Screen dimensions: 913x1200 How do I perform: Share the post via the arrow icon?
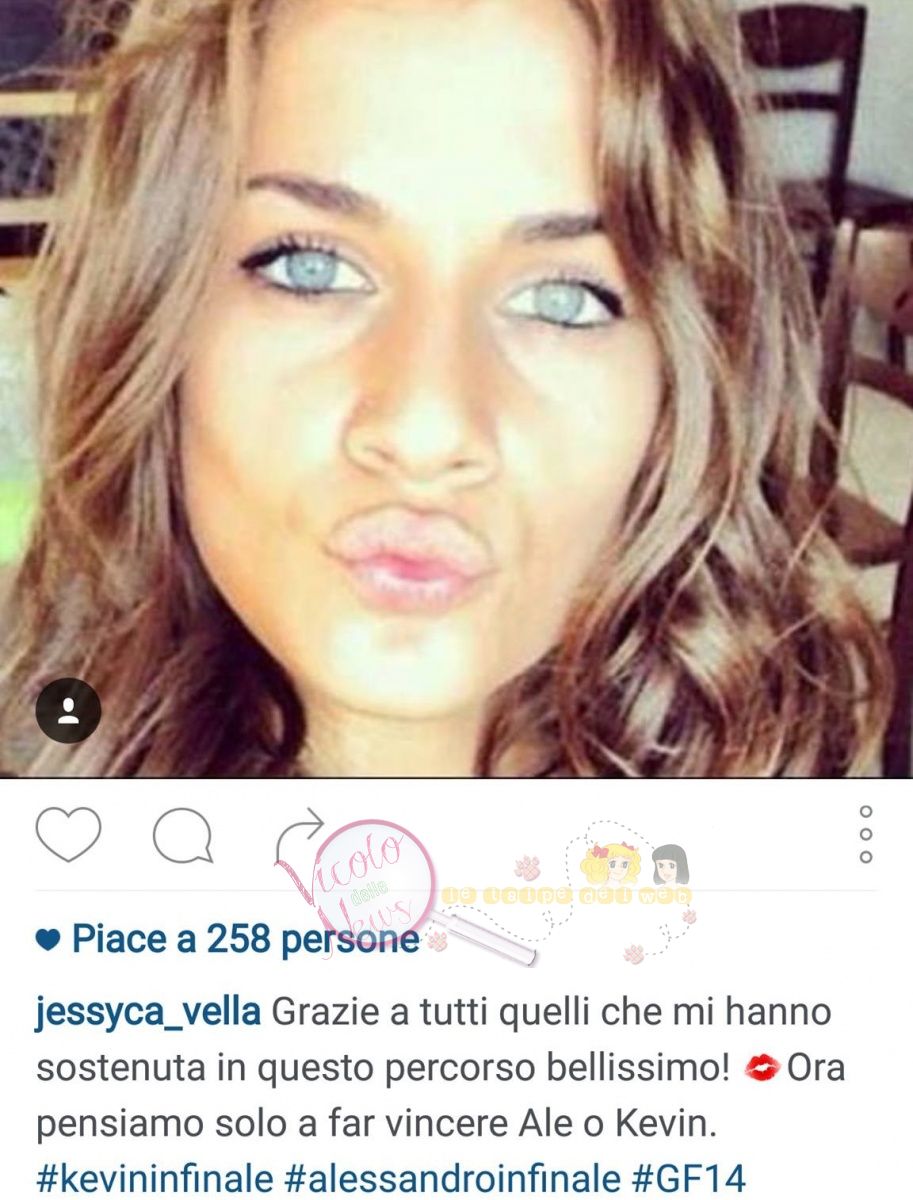(300, 835)
